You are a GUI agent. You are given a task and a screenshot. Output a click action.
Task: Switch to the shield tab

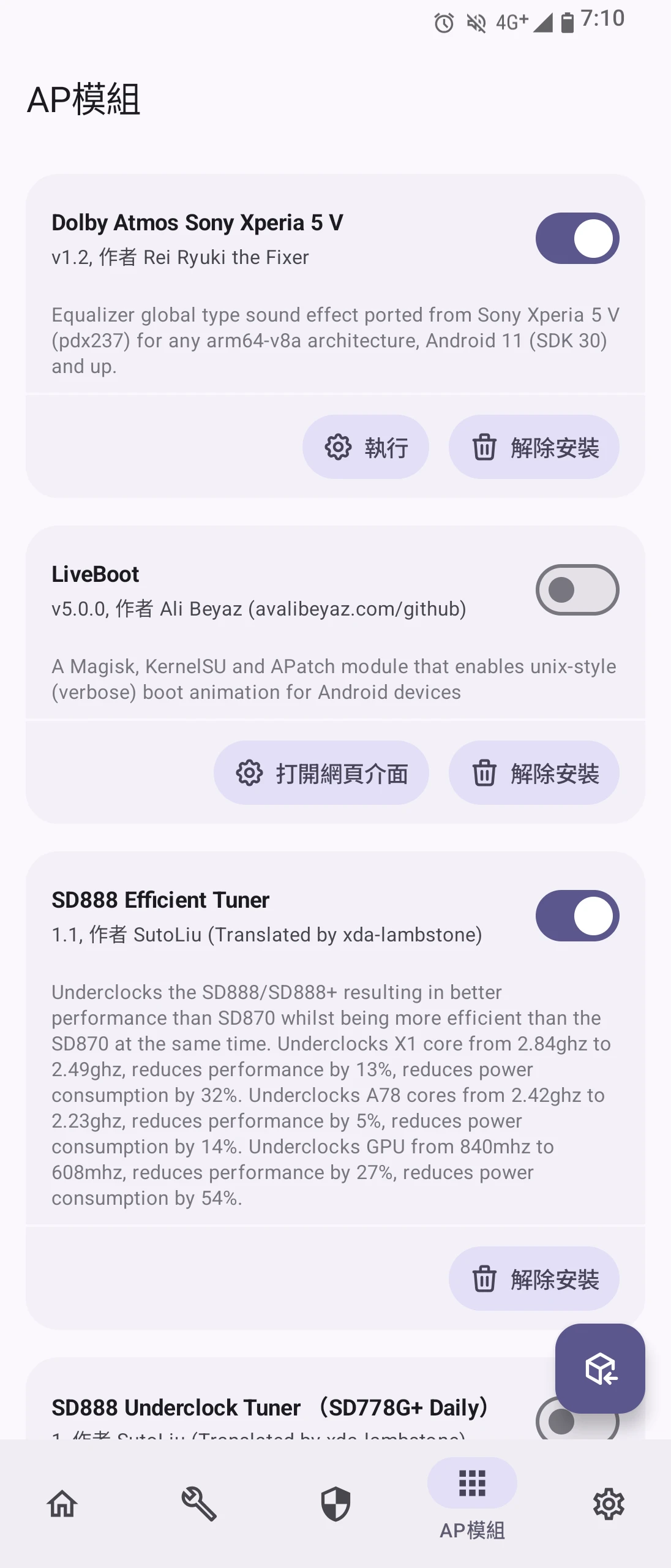(x=335, y=1504)
